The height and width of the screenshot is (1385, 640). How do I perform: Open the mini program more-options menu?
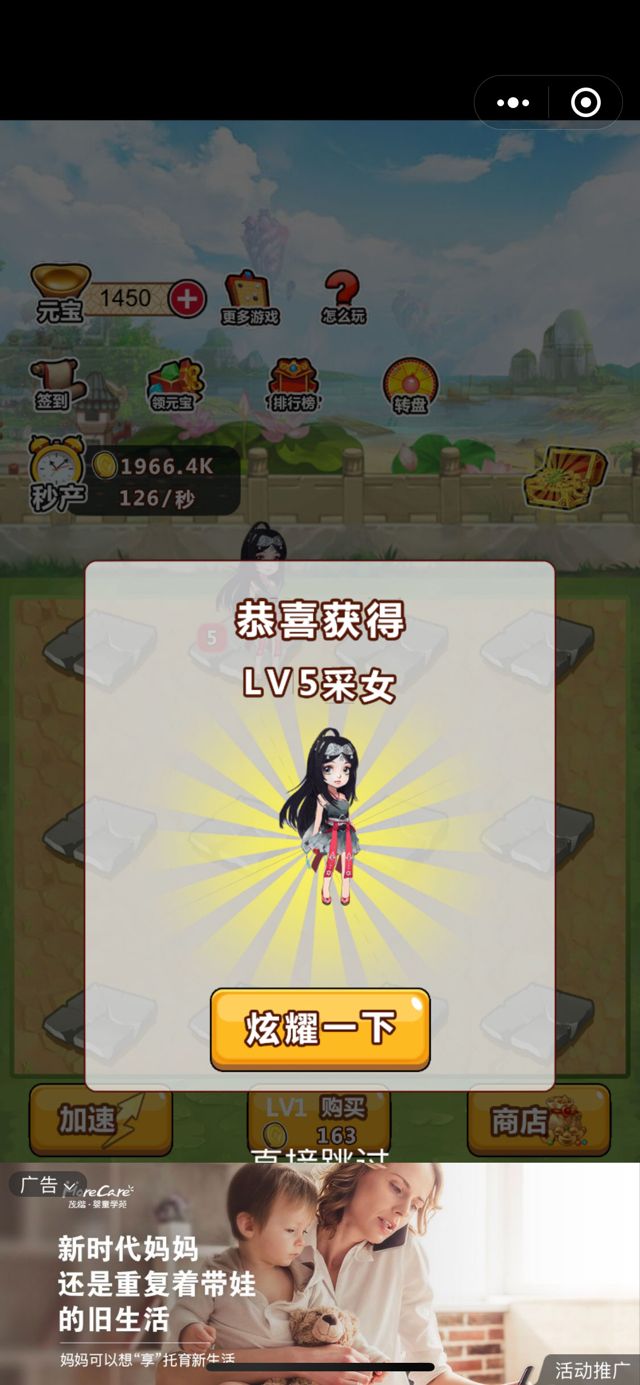click(x=513, y=102)
